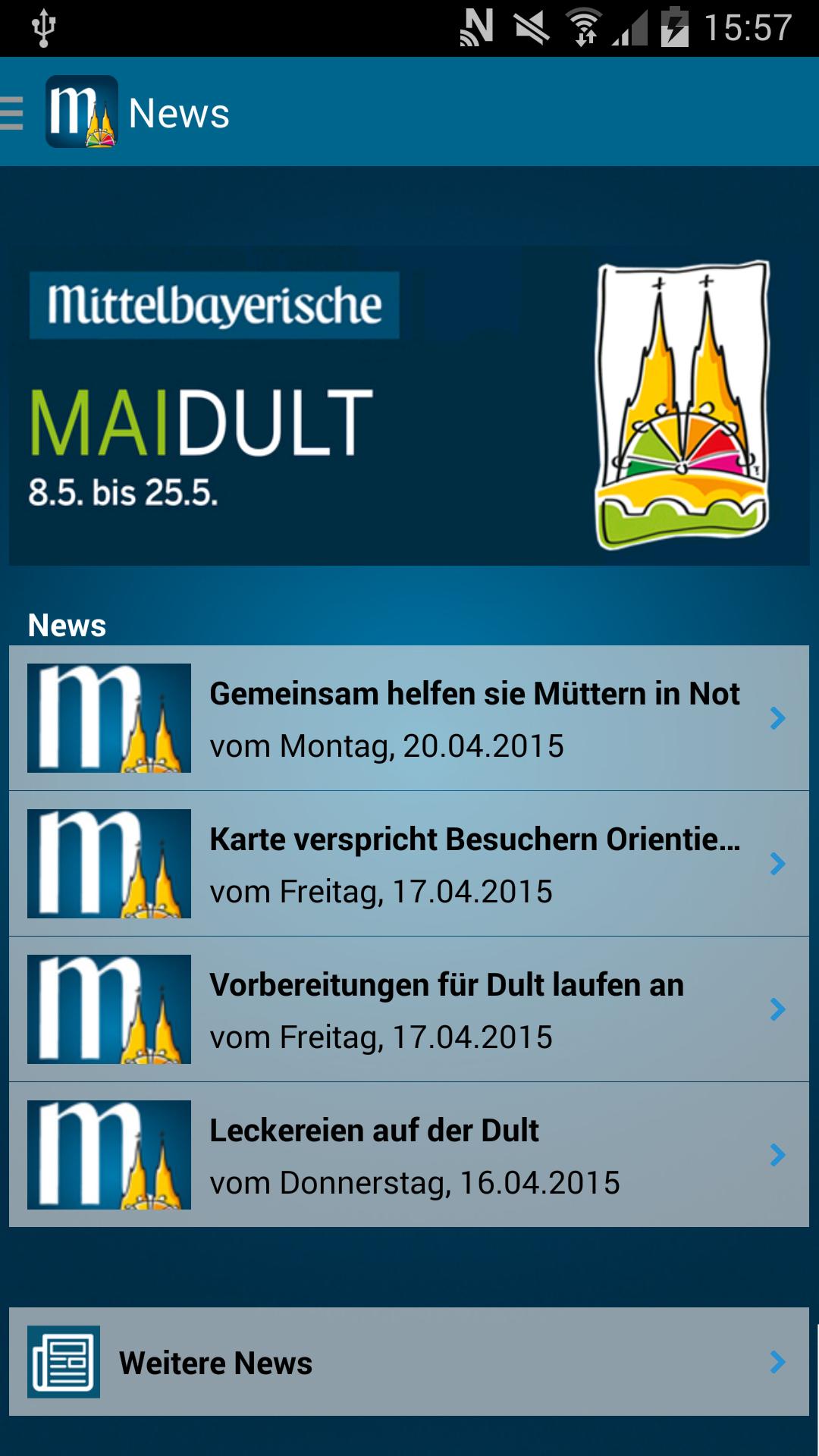Open article 'Vorbereitungen für Dult laufen an'
The height and width of the screenshot is (1456, 819).
click(447, 984)
